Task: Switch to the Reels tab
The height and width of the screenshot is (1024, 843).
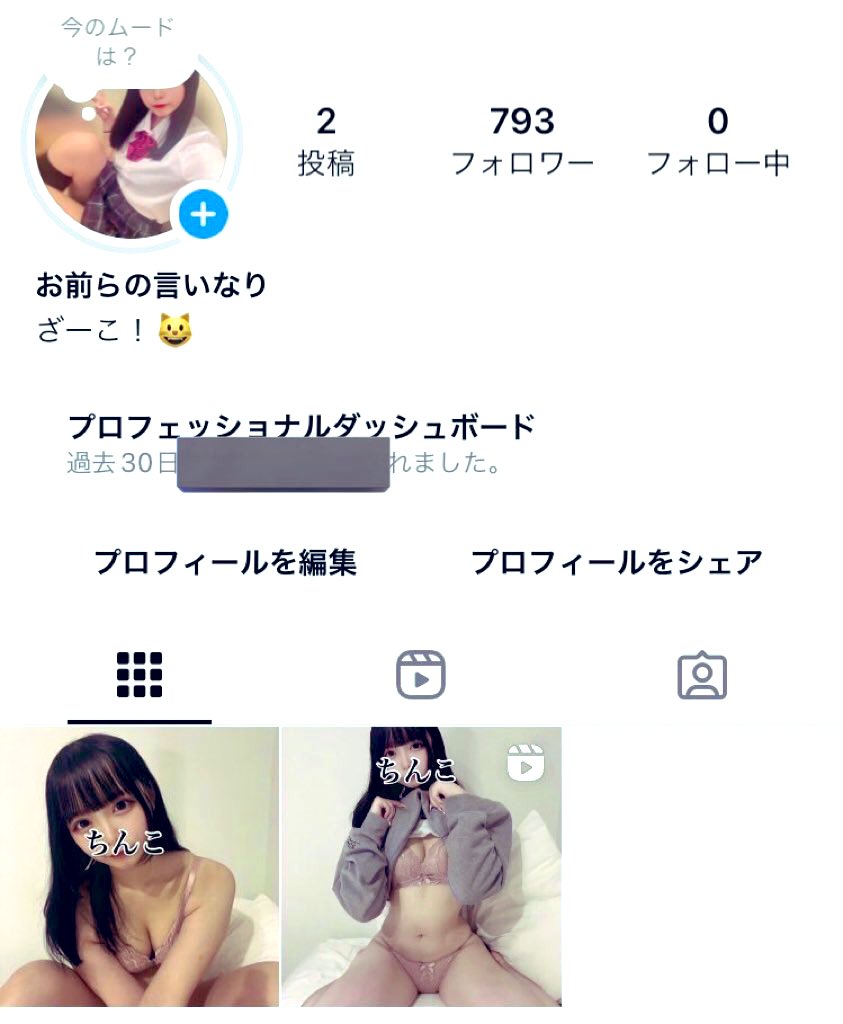Action: point(421,676)
